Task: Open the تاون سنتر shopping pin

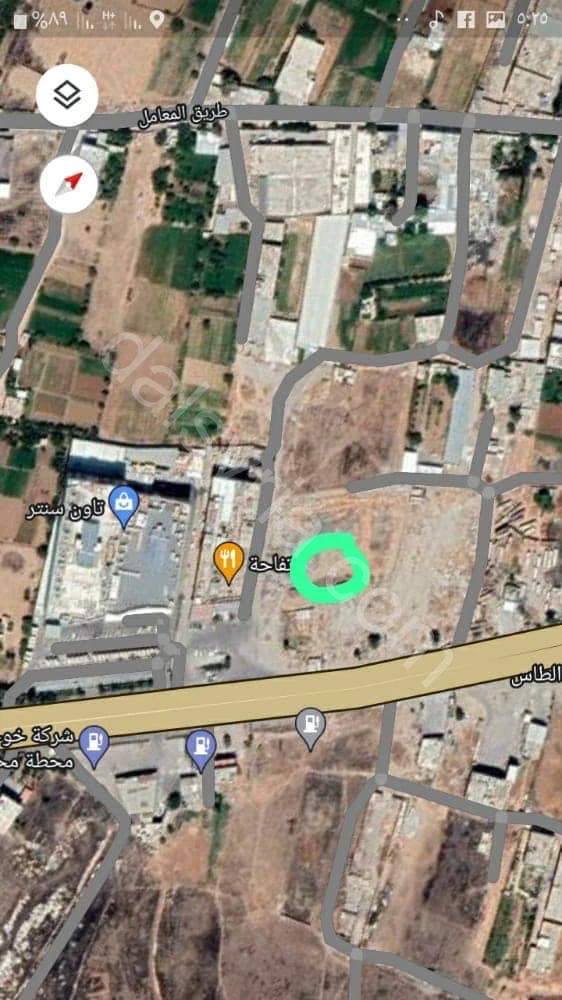Action: click(x=124, y=506)
